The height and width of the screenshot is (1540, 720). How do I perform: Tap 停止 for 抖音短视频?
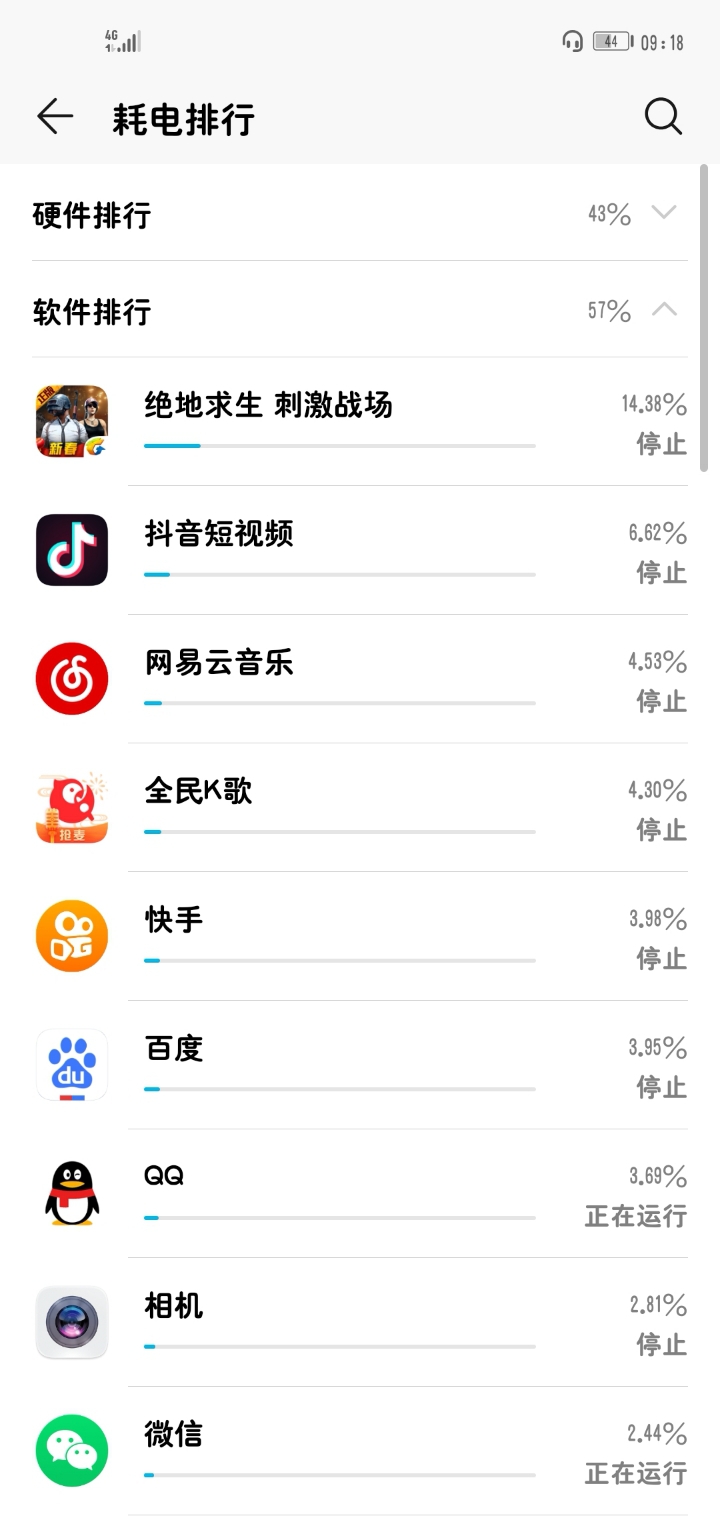[x=660, y=574]
